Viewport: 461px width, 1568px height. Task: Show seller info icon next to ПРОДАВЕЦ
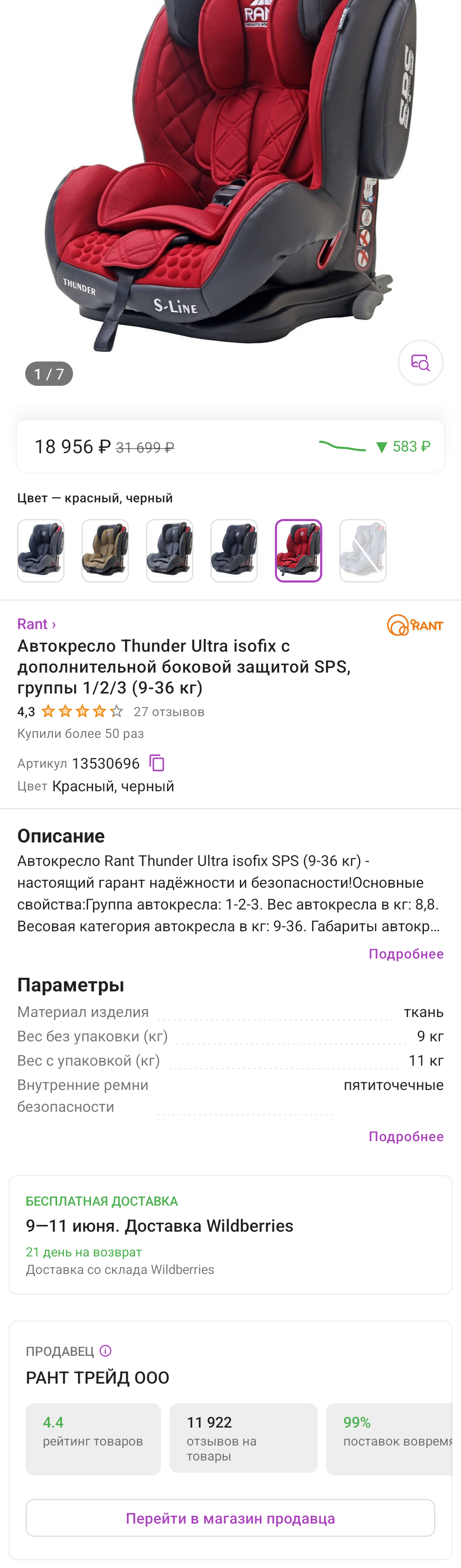[105, 1351]
